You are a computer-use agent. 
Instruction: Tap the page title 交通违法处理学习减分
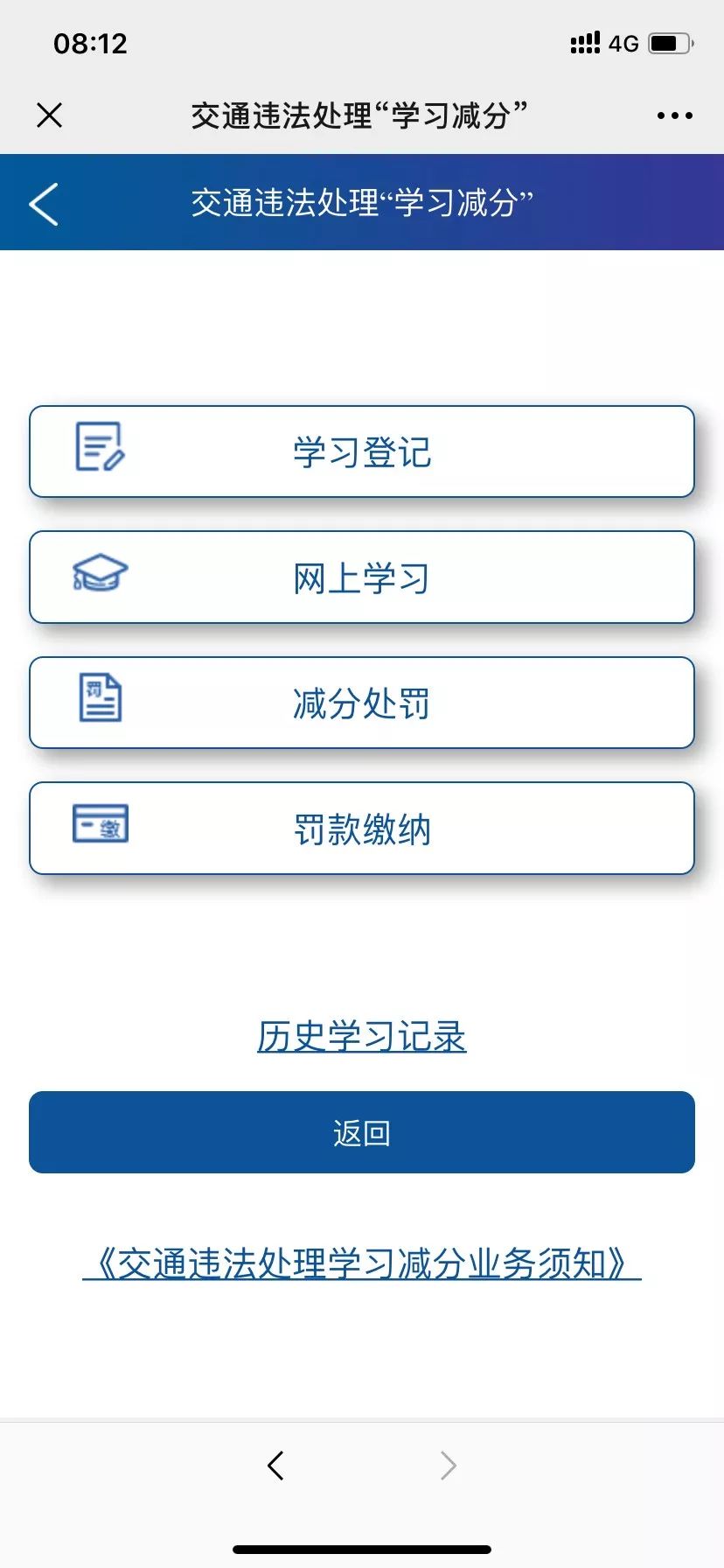(x=362, y=201)
